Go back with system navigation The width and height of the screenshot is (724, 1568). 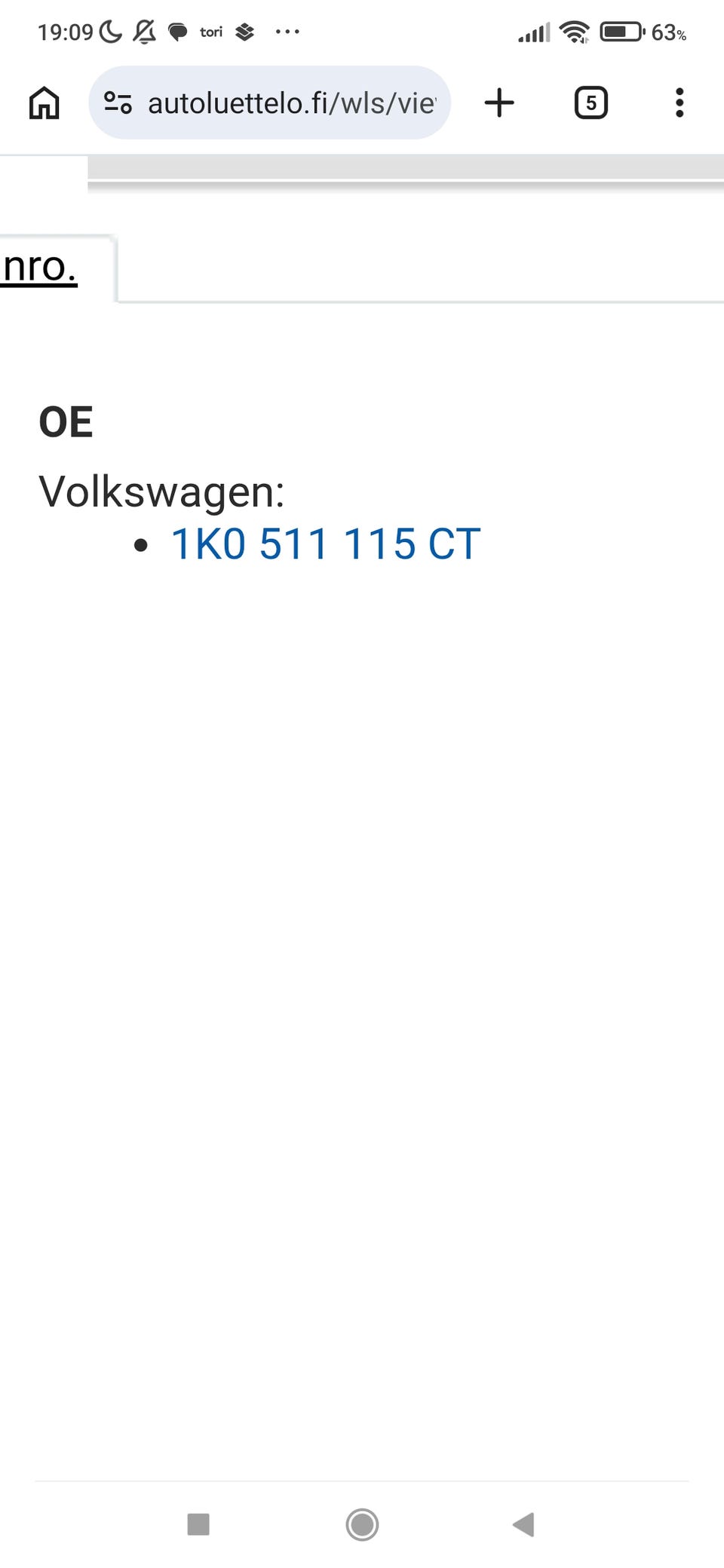pyautogui.click(x=523, y=1524)
